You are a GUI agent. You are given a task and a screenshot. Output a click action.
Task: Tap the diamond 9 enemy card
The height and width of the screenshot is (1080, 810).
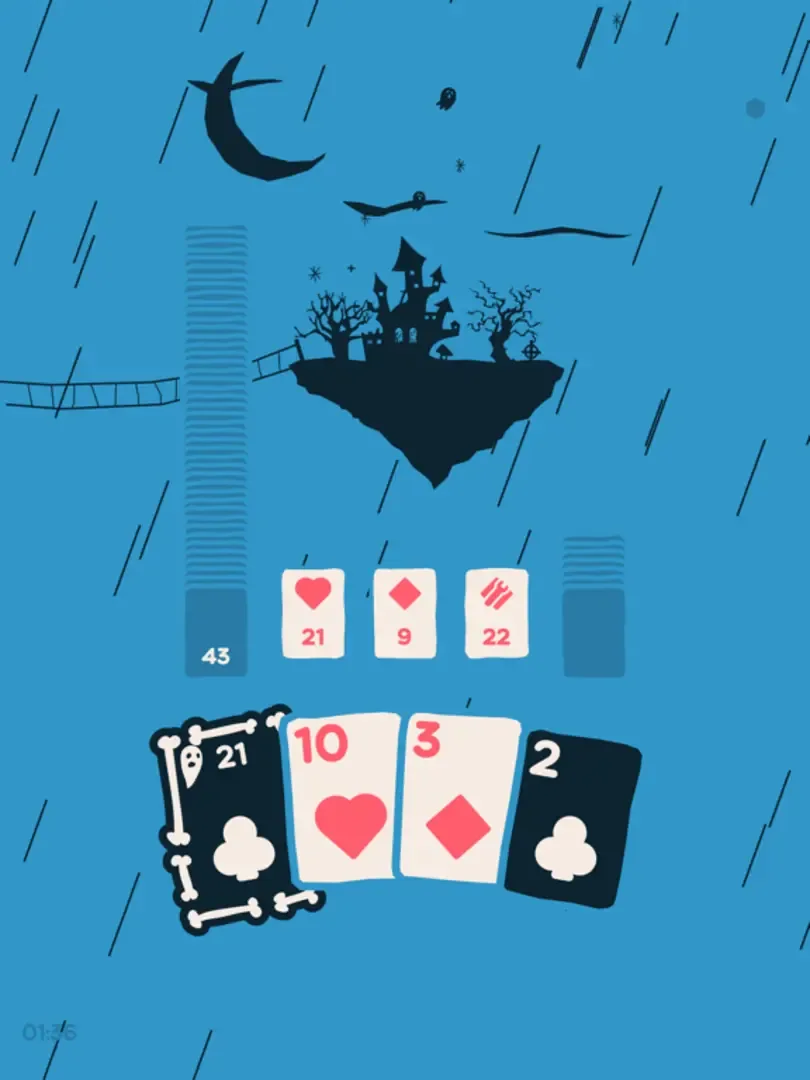(405, 613)
